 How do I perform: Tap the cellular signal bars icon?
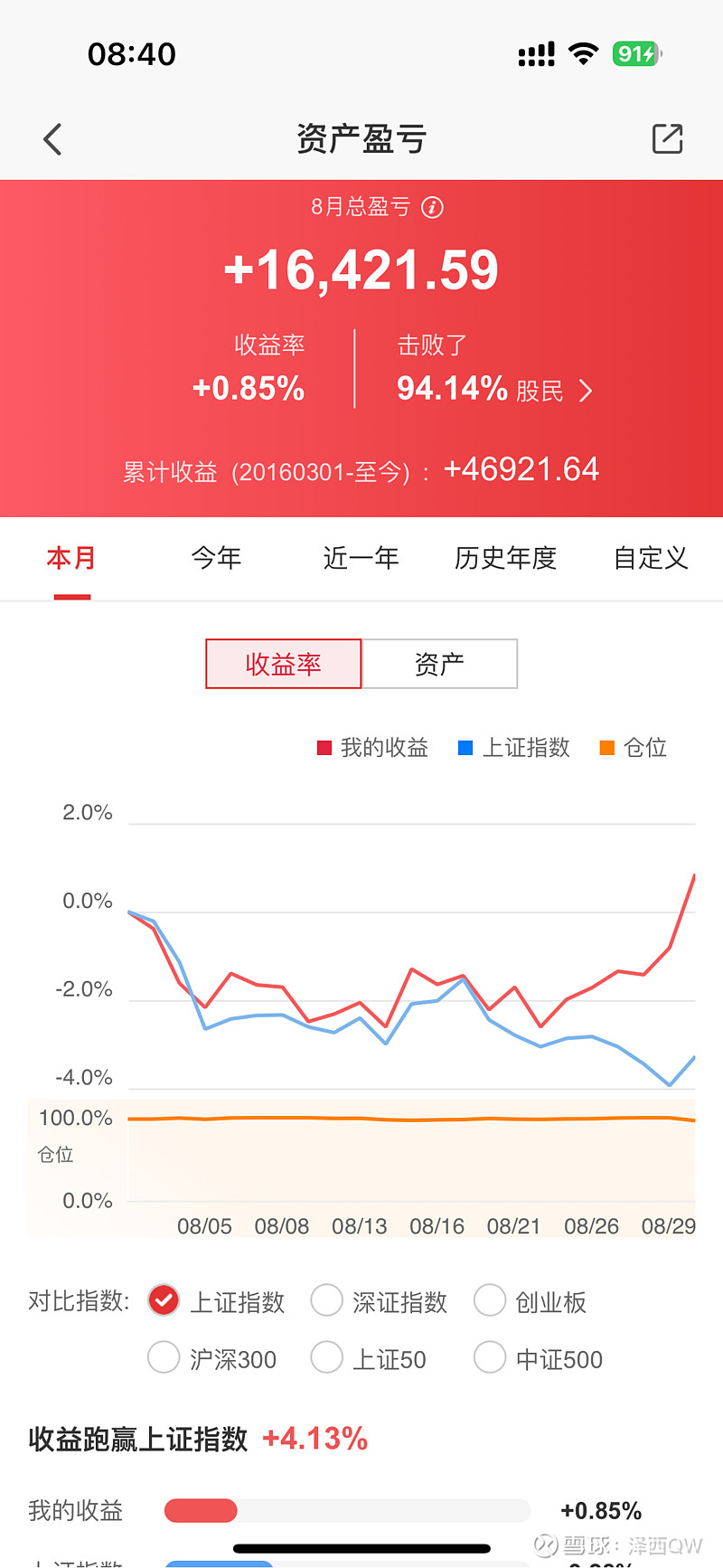coord(535,54)
